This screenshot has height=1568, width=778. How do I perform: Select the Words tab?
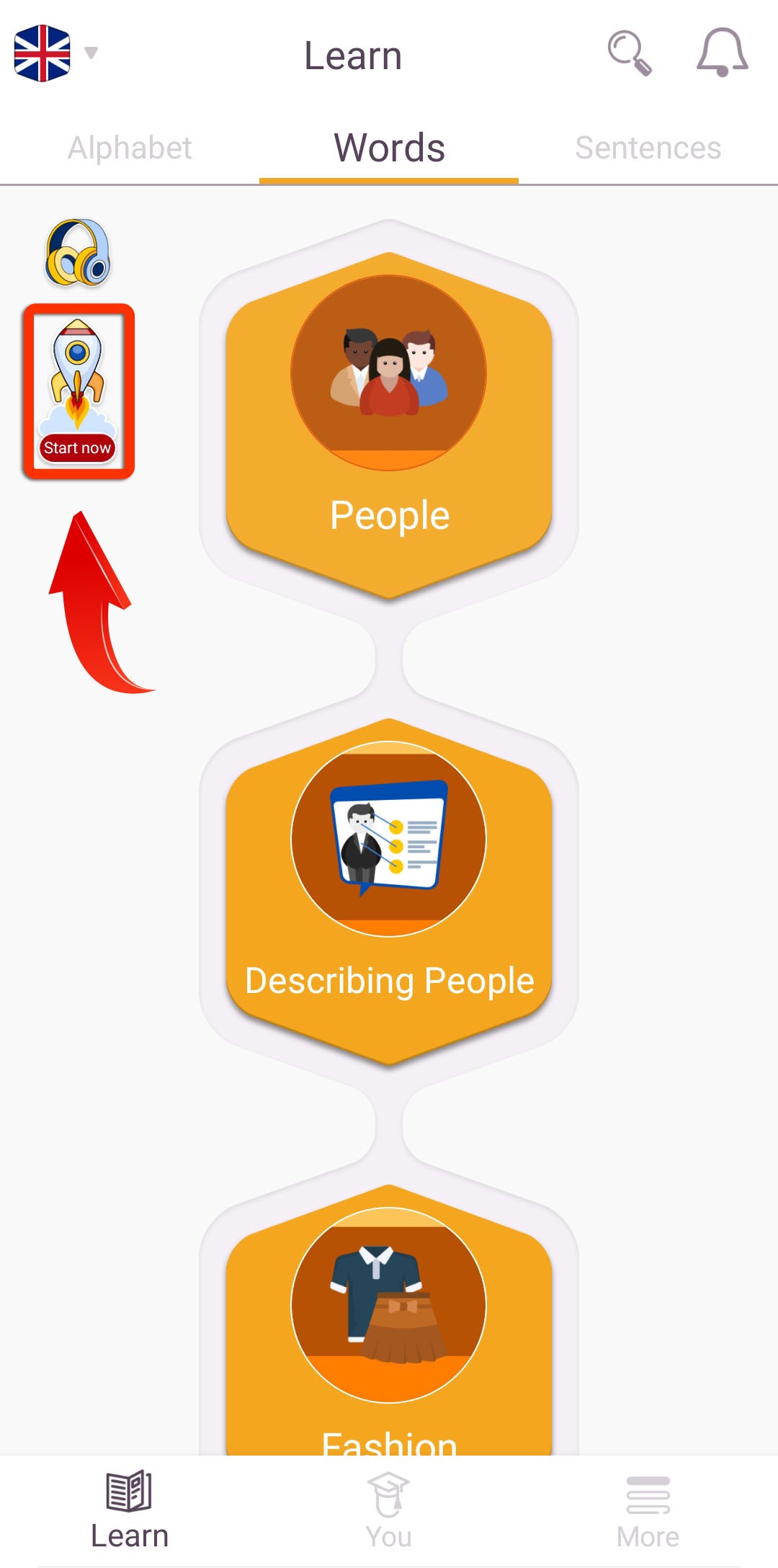pyautogui.click(x=389, y=148)
